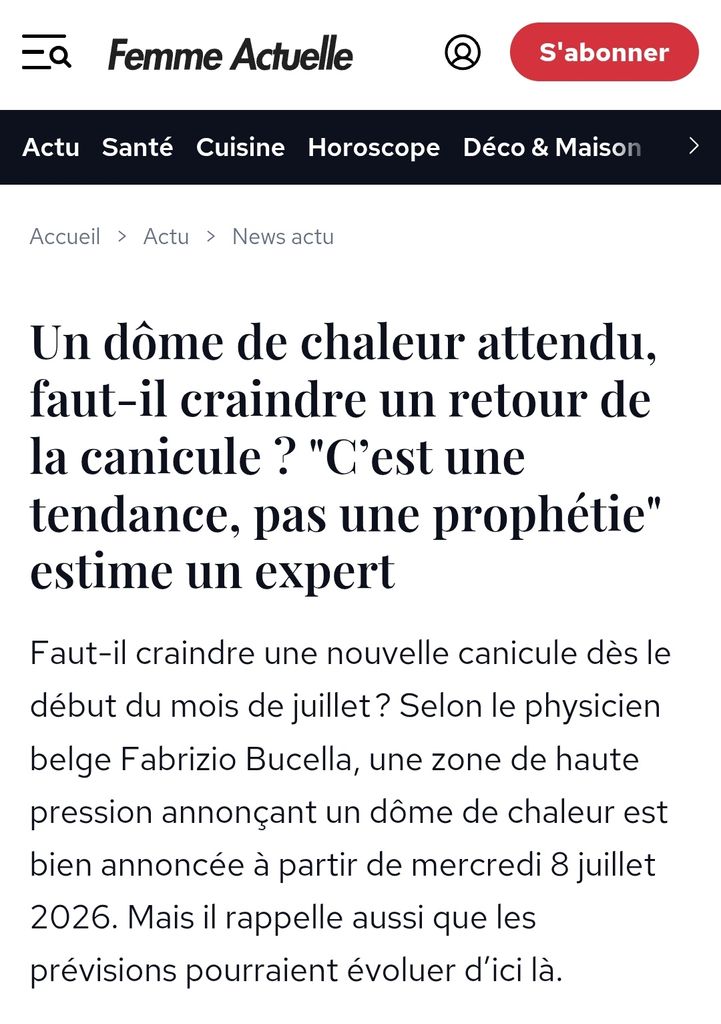Open the user account icon
Viewport: 721px width, 1024px height.
click(462, 52)
